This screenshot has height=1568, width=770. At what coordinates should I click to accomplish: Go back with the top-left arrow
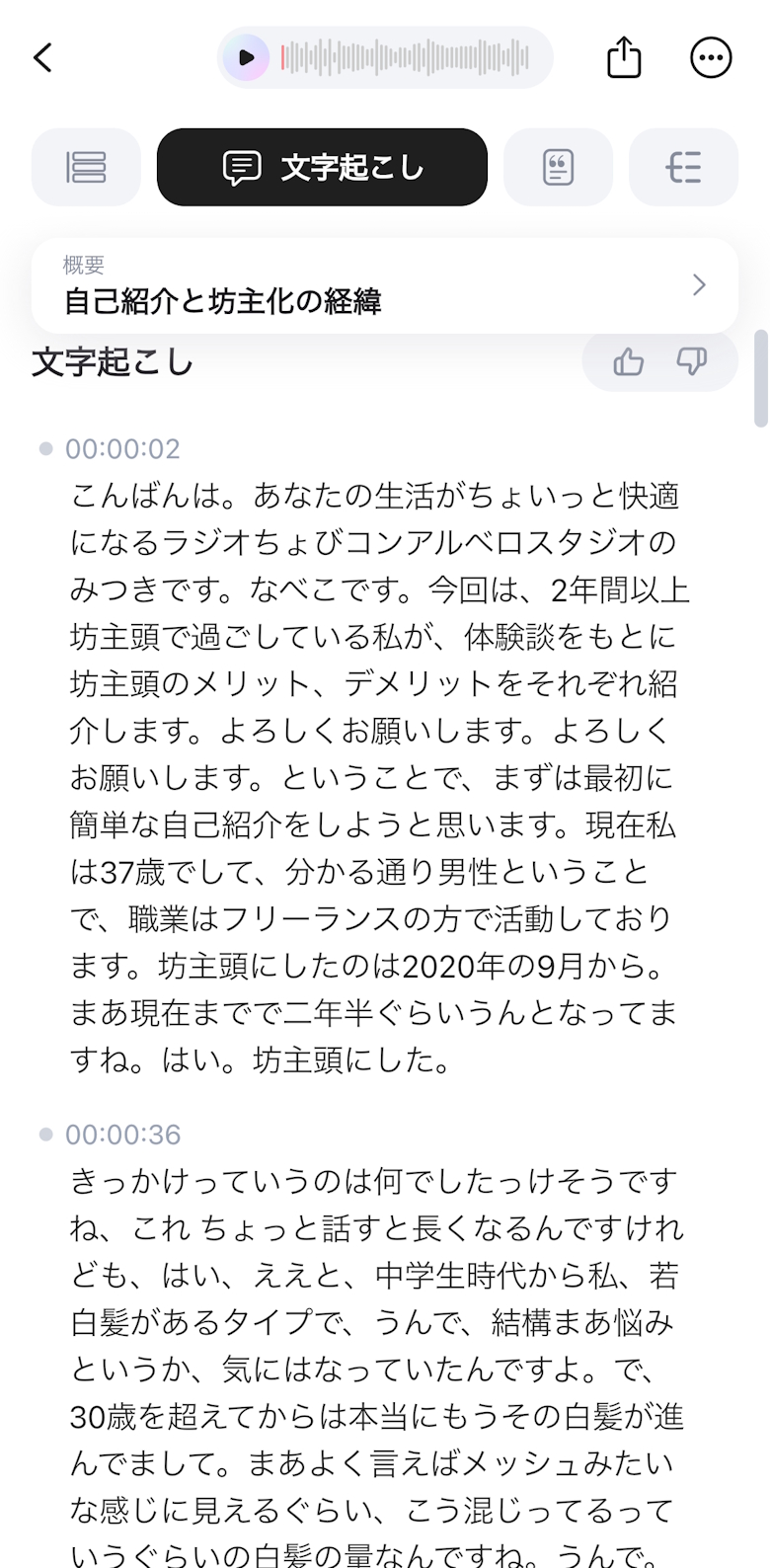click(42, 57)
